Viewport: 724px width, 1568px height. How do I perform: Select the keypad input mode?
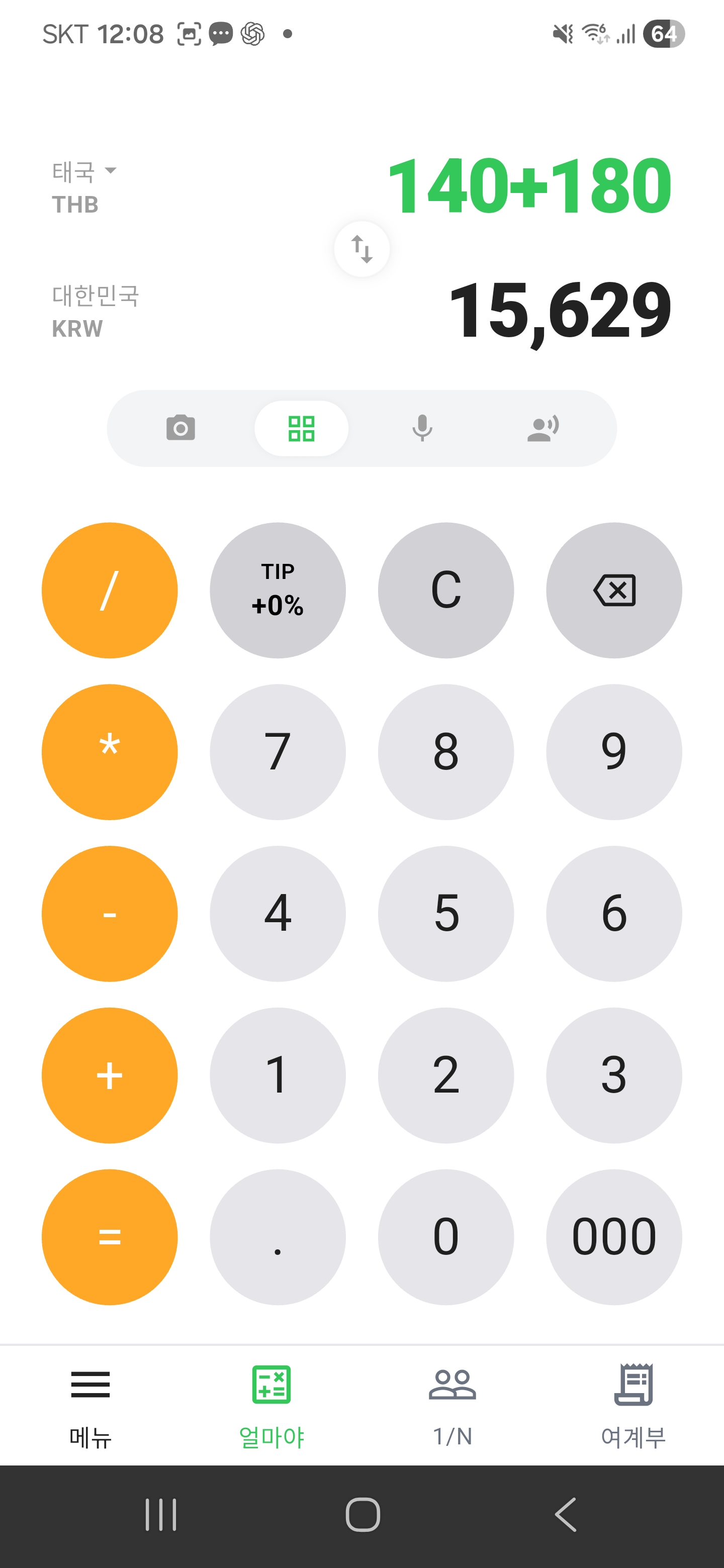point(301,429)
